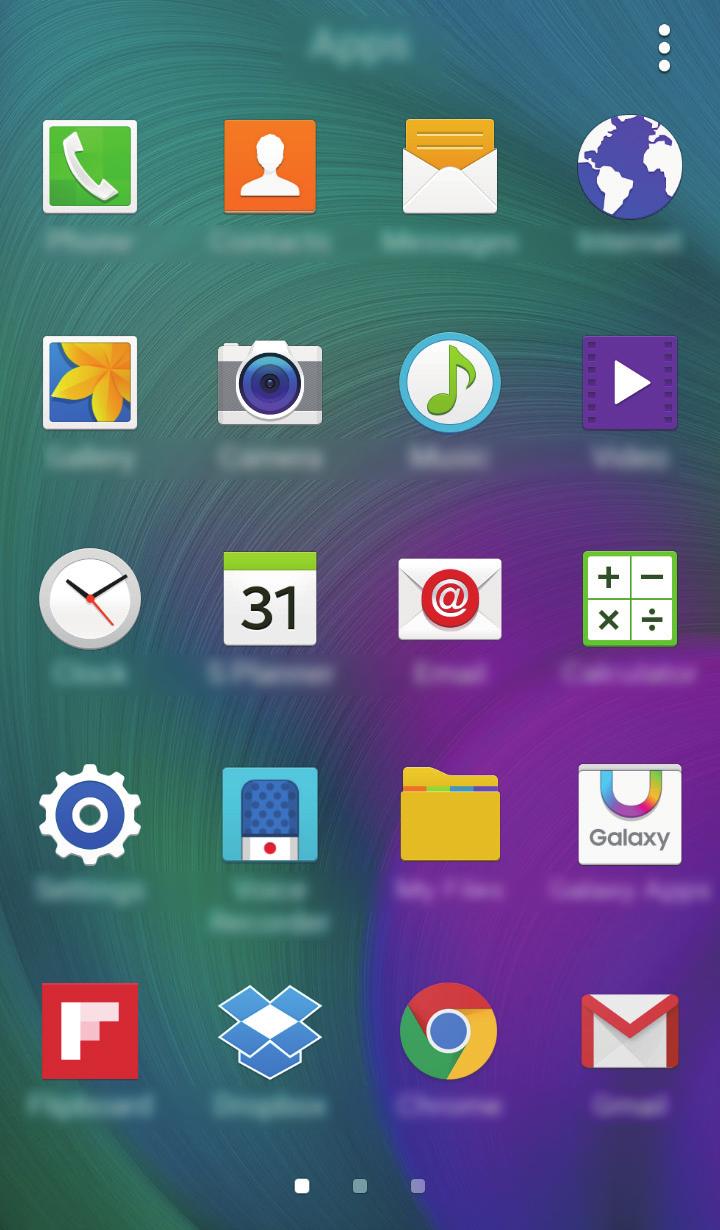Launch the Calculator app
Image resolution: width=720 pixels, height=1230 pixels.
click(630, 599)
